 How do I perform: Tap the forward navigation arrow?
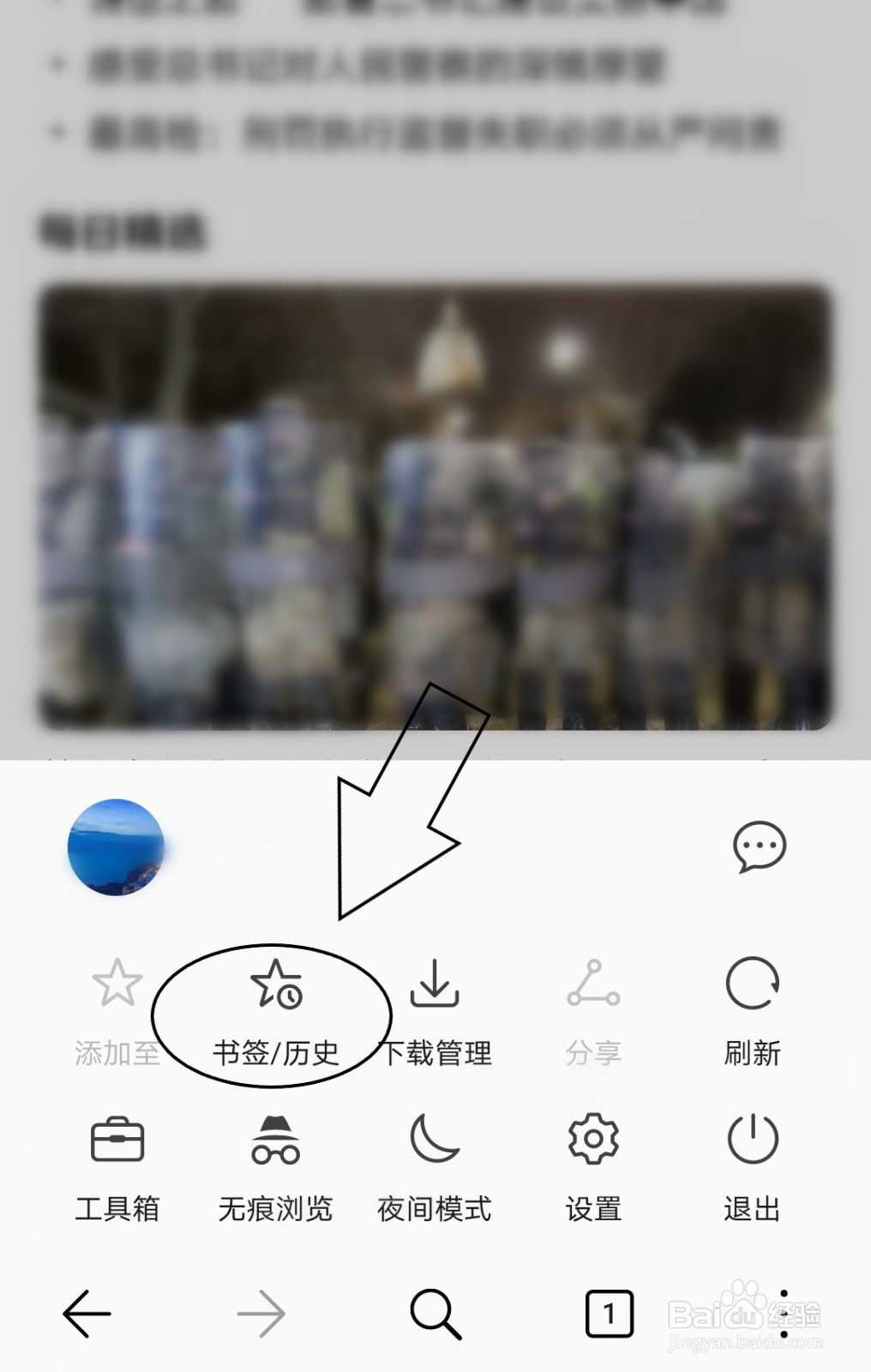click(x=261, y=1312)
